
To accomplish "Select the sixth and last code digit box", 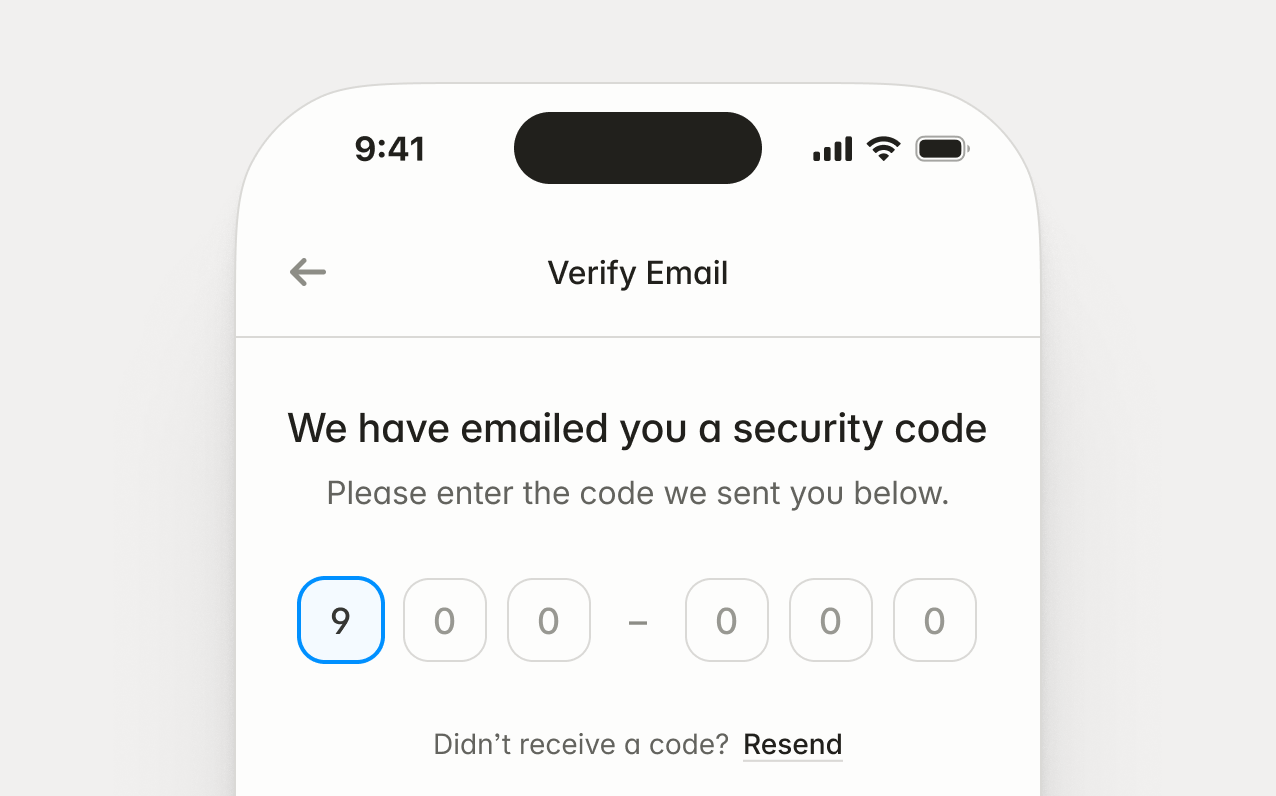I will (x=935, y=620).
